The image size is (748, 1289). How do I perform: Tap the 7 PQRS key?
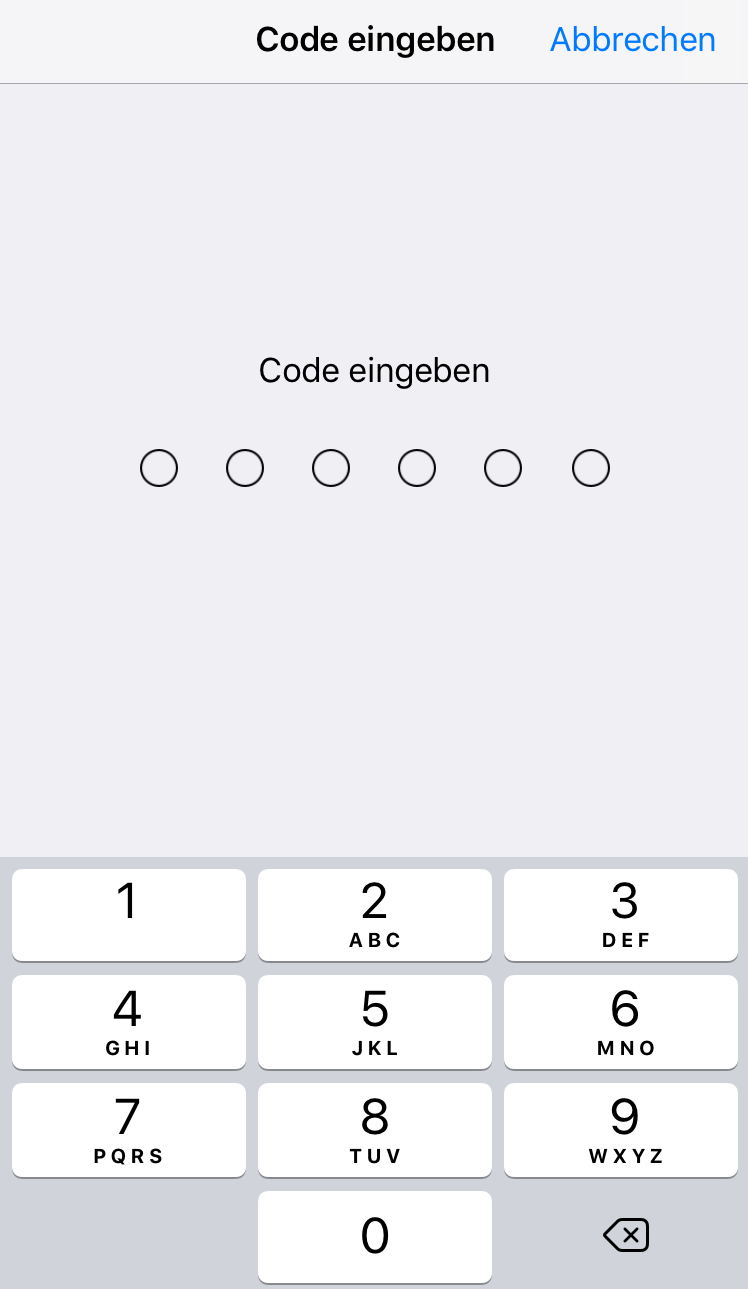pos(129,1130)
